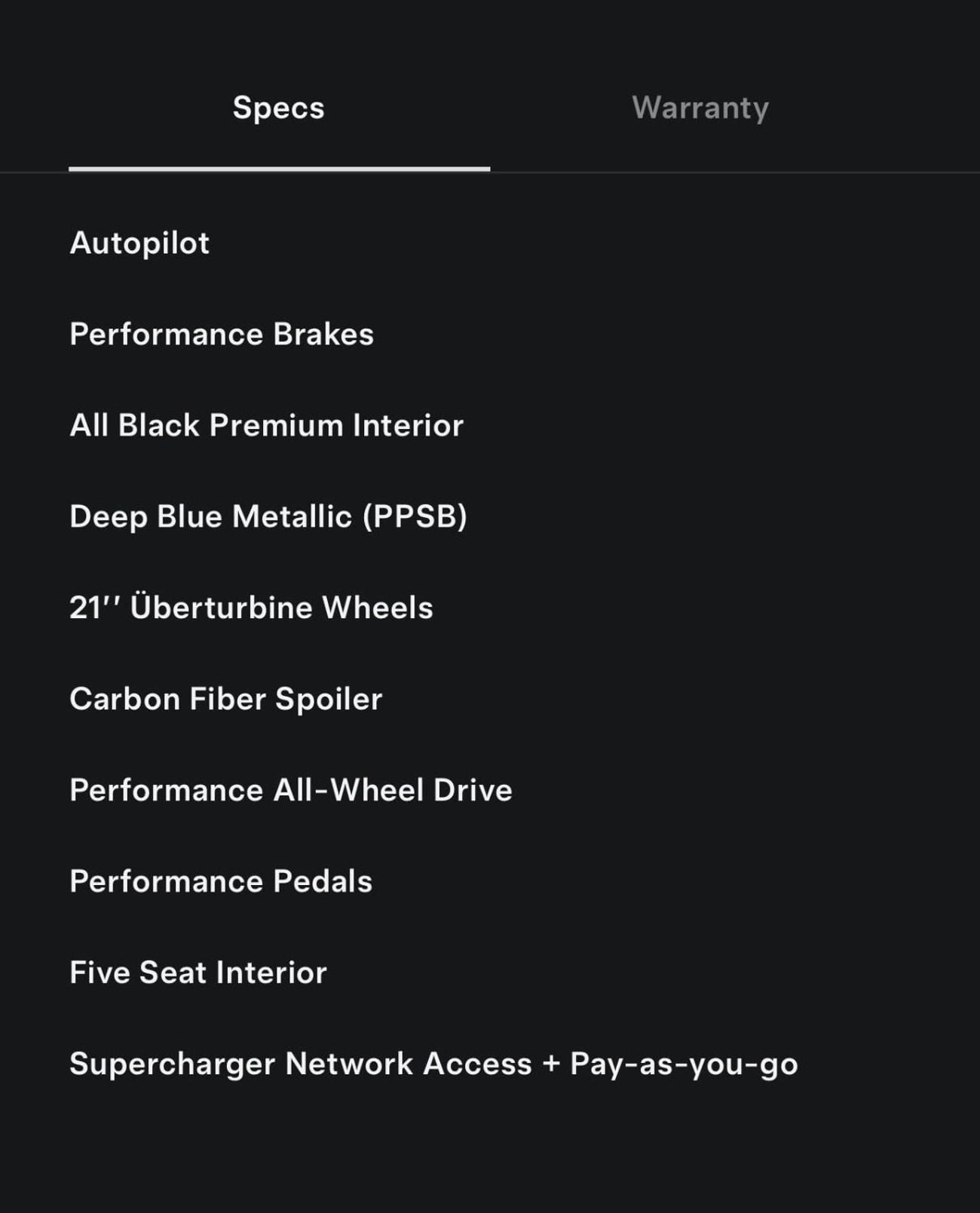Select the 21'' Überturbine Wheels spec
The width and height of the screenshot is (980, 1213).
[251, 608]
